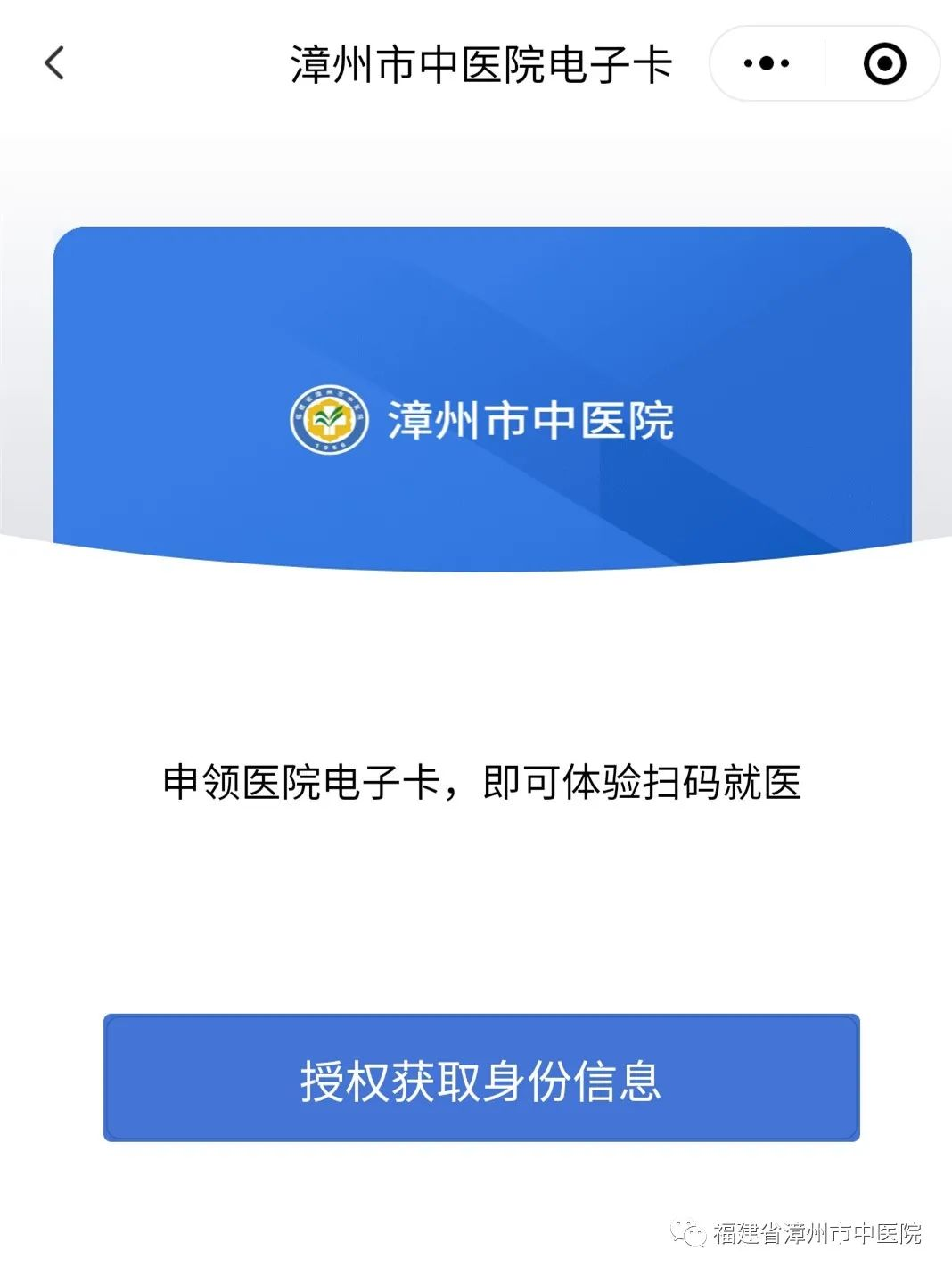The height and width of the screenshot is (1275, 952).
Task: Click the page title 漳州市中医院电子卡
Action: point(481,62)
